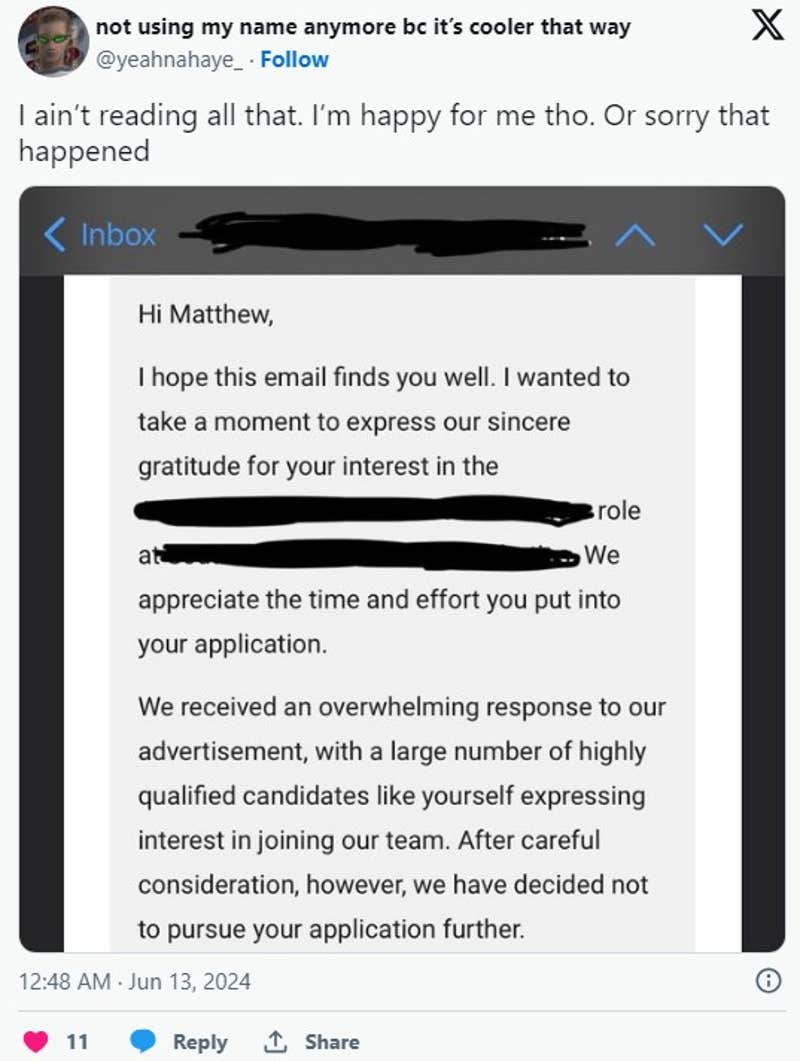
Task: Open the profile avatar of the poster
Action: tap(52, 42)
